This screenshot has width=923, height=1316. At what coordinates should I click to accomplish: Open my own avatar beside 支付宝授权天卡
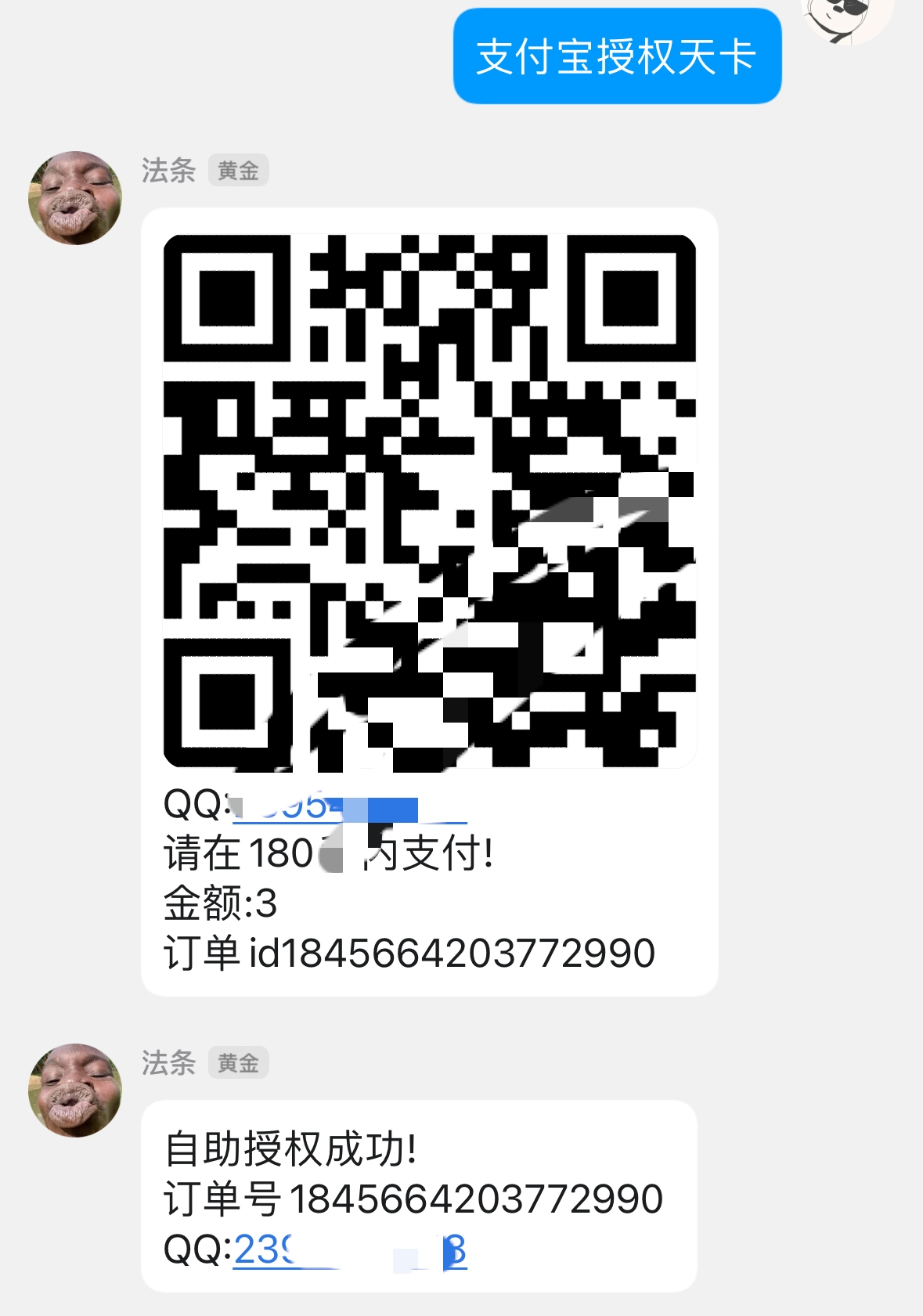[x=847, y=17]
